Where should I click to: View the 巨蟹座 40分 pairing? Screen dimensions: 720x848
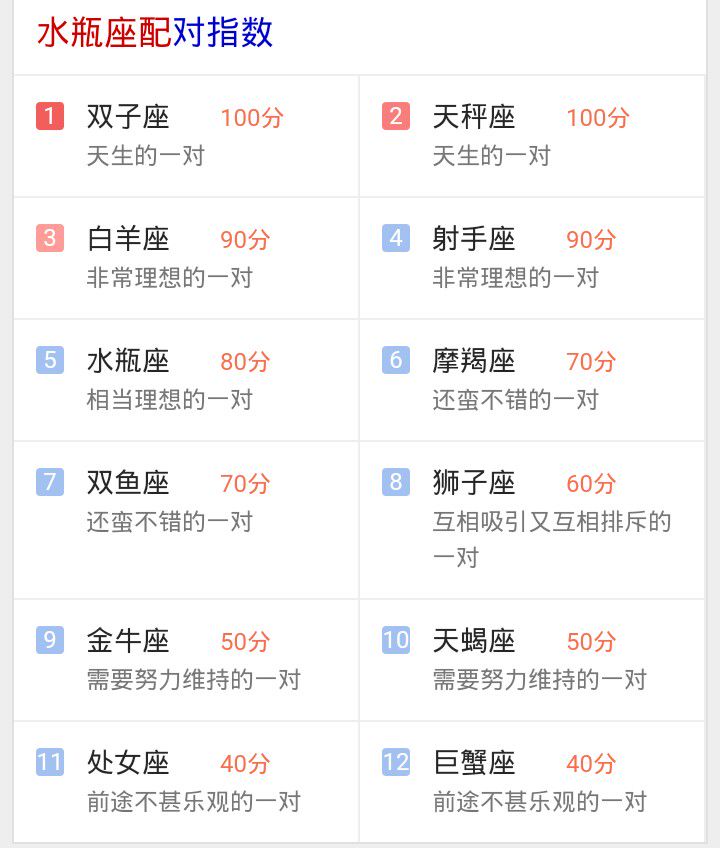point(532,782)
